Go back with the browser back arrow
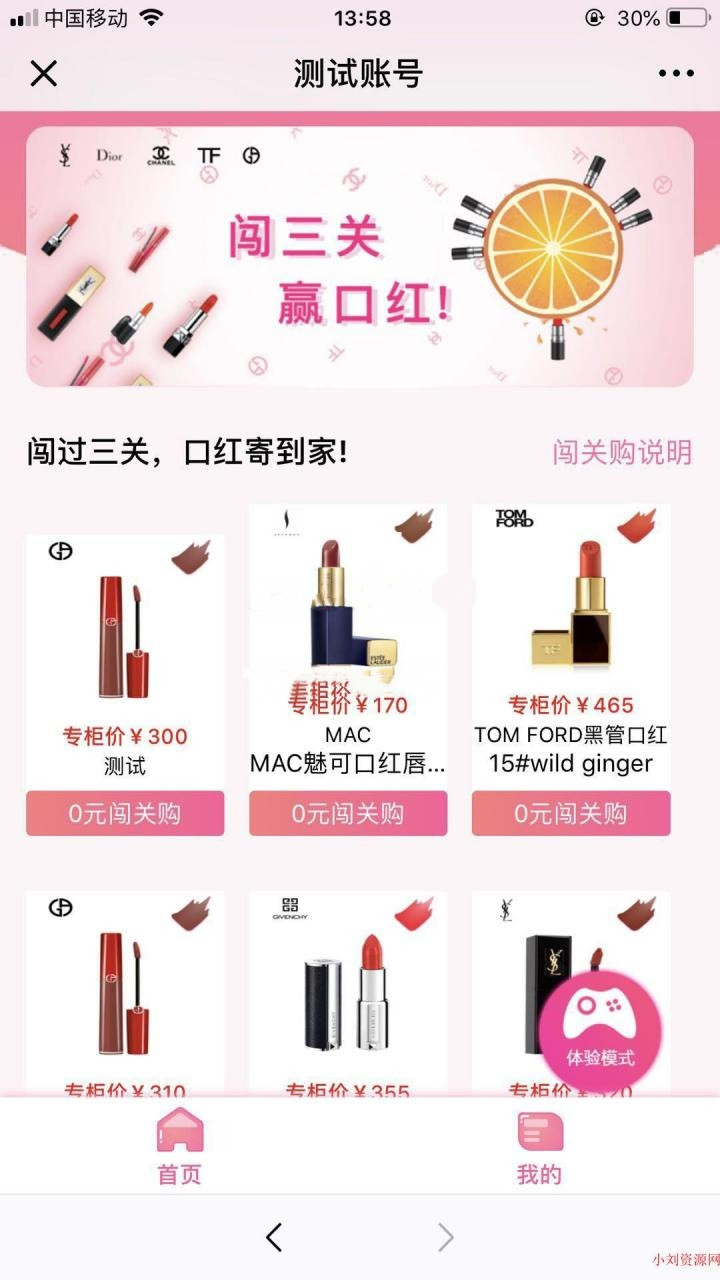 click(274, 1238)
